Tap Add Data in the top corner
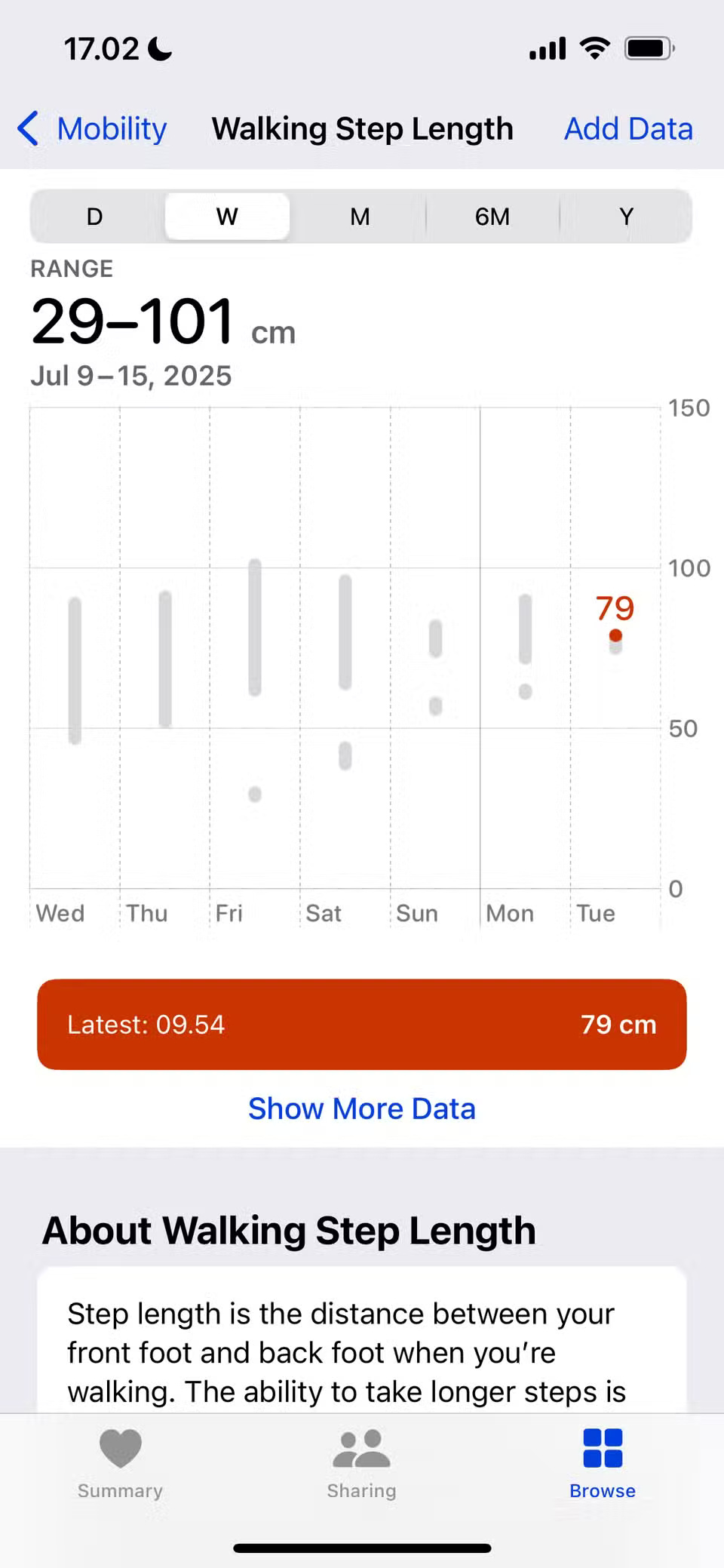 tap(628, 128)
